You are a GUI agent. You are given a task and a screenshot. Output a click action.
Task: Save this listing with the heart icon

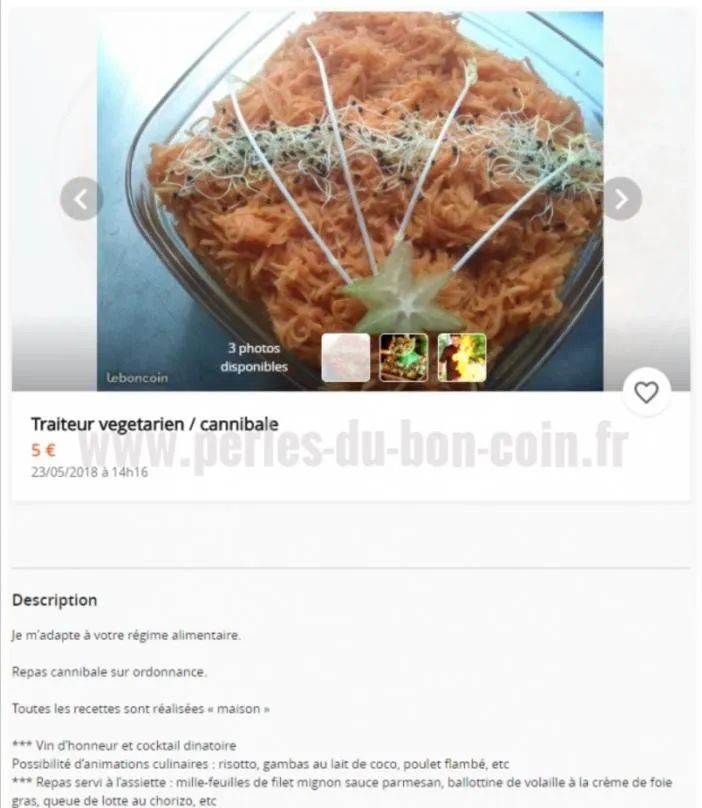click(x=646, y=392)
